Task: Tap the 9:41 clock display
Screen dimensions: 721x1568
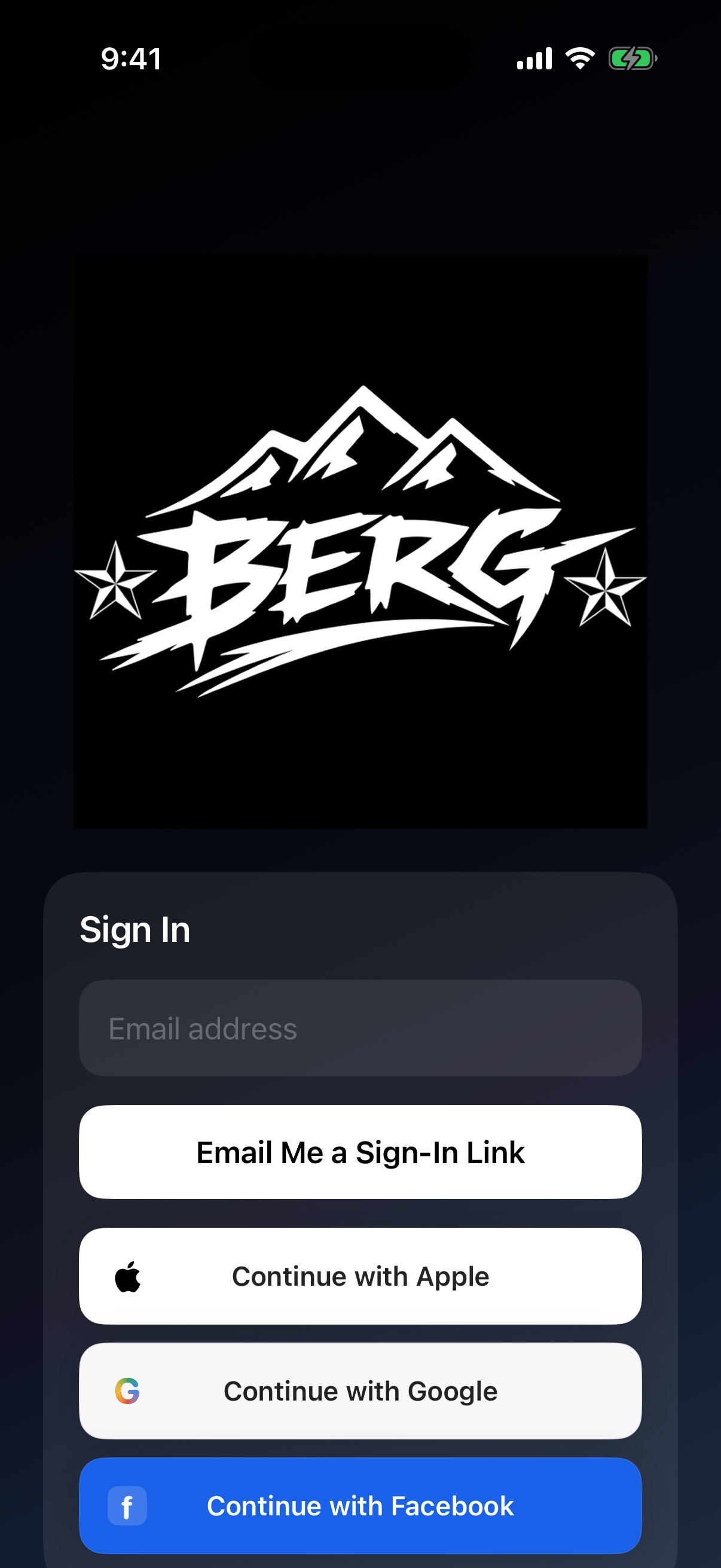Action: tap(130, 59)
